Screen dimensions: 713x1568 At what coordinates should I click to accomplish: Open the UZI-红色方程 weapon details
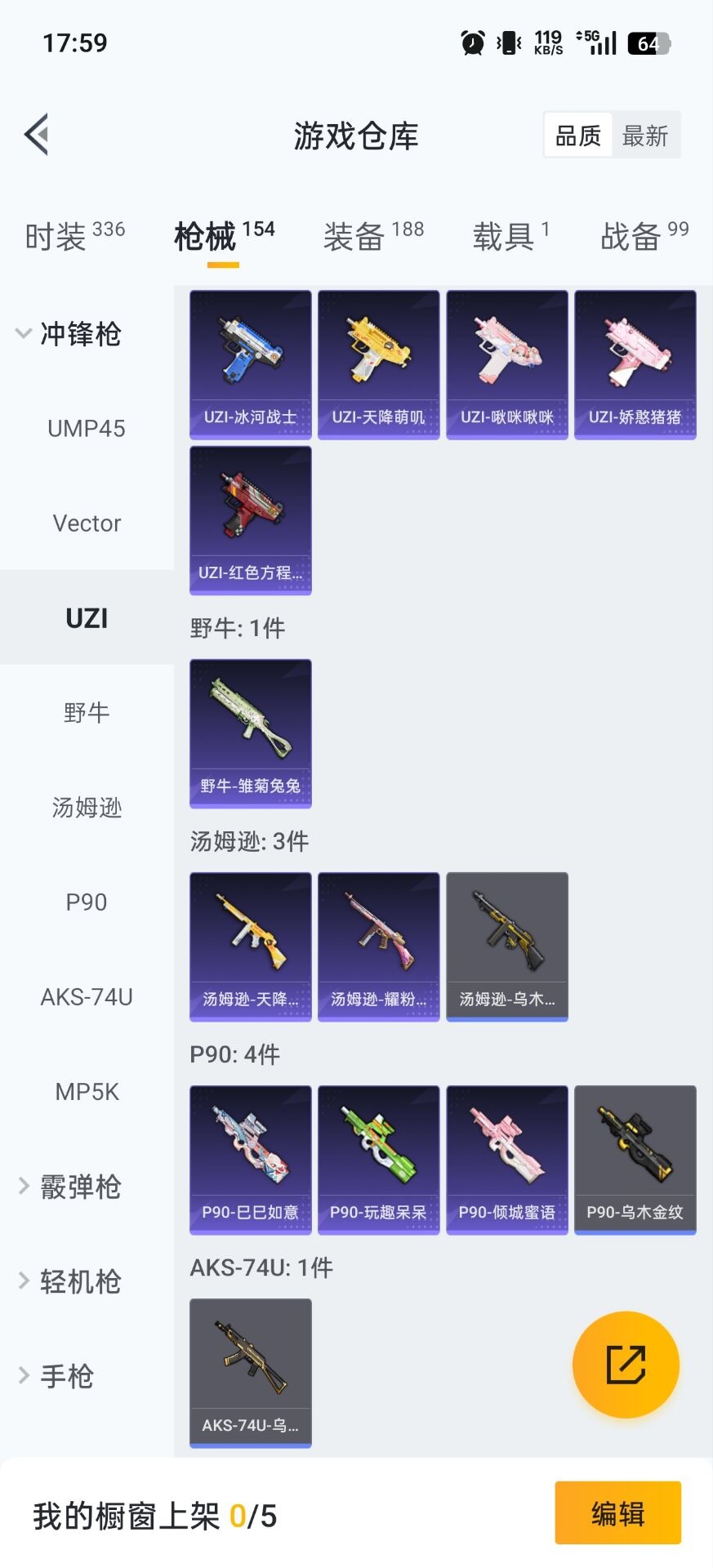coord(249,520)
